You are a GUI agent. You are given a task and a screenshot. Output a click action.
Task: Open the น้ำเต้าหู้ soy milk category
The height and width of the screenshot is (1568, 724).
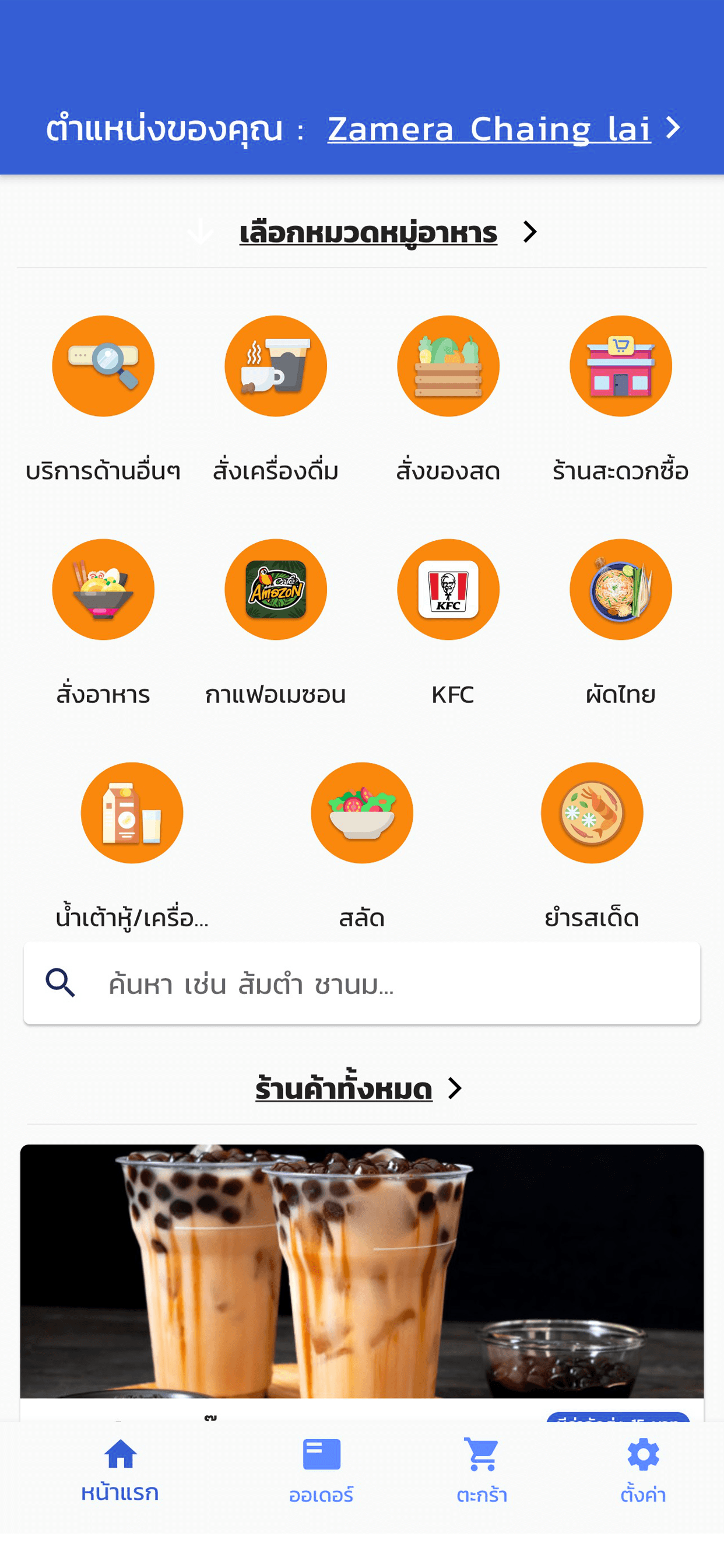[131, 813]
